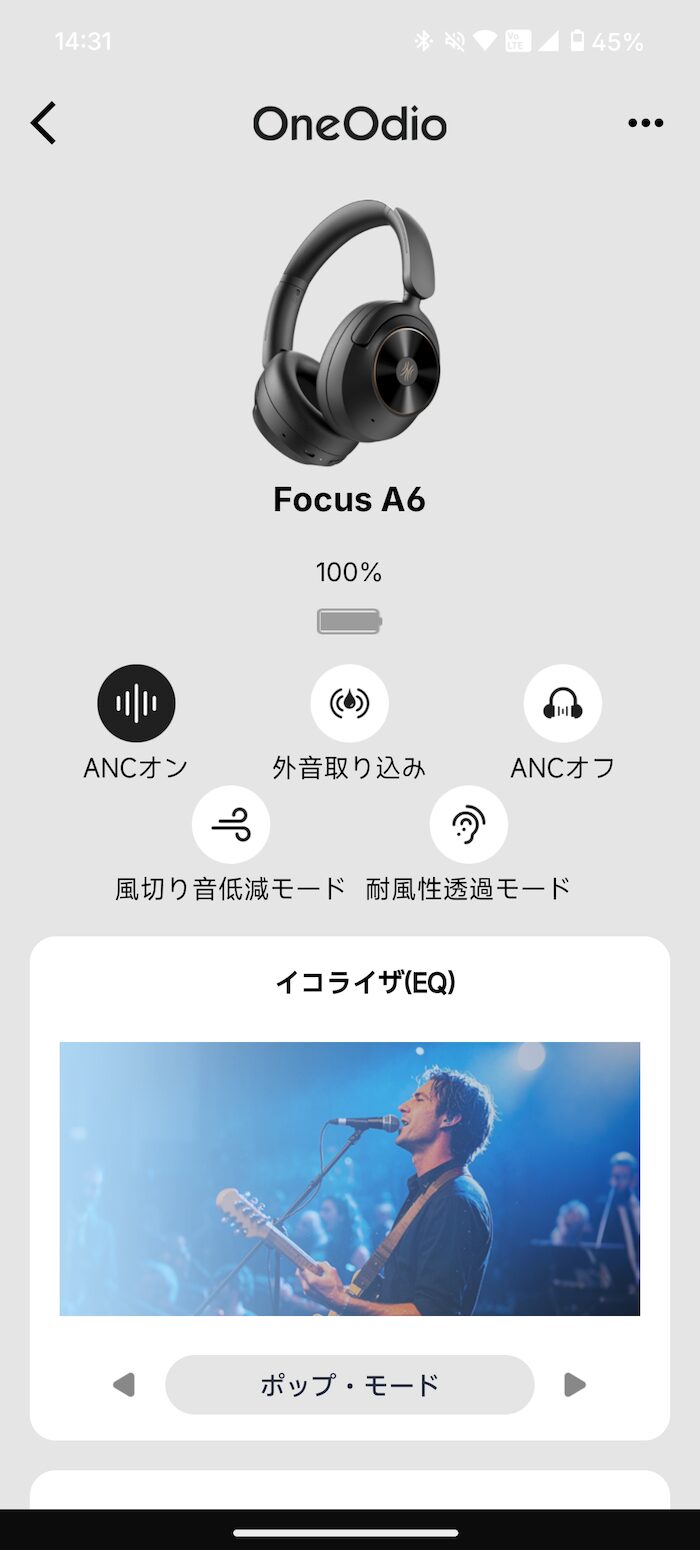Screen dimensions: 700x1550
Task: Open the three-dot overflow menu
Action: pos(645,123)
